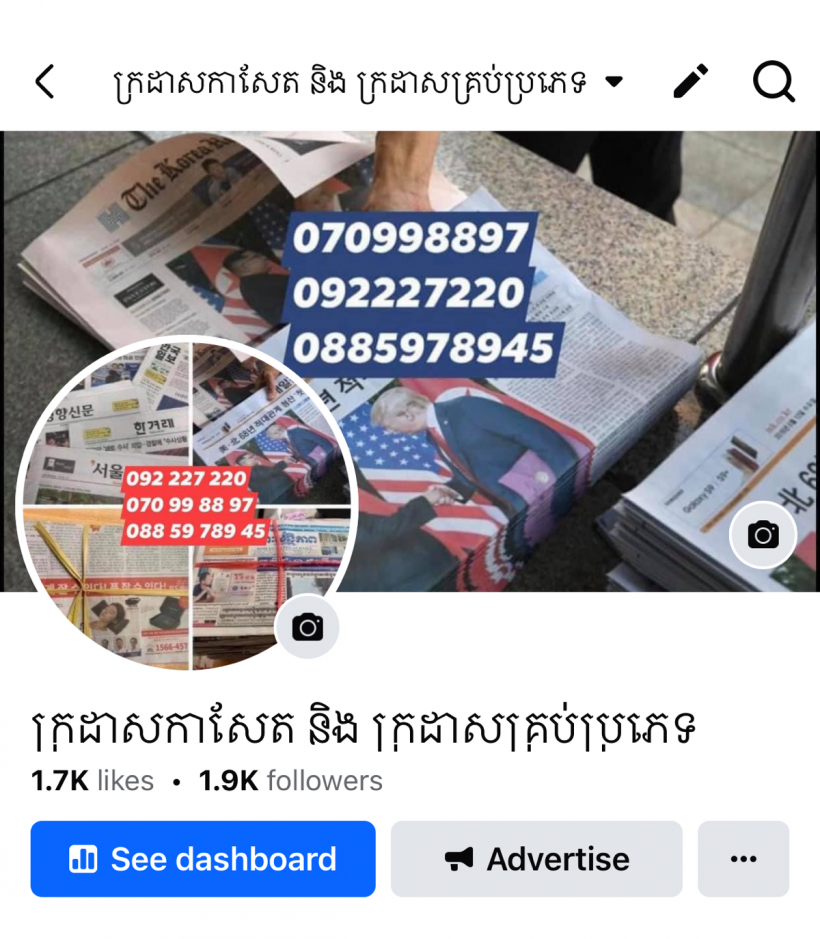Open the 1.9K followers list
Viewport: 820px width, 939px height.
coord(290,780)
